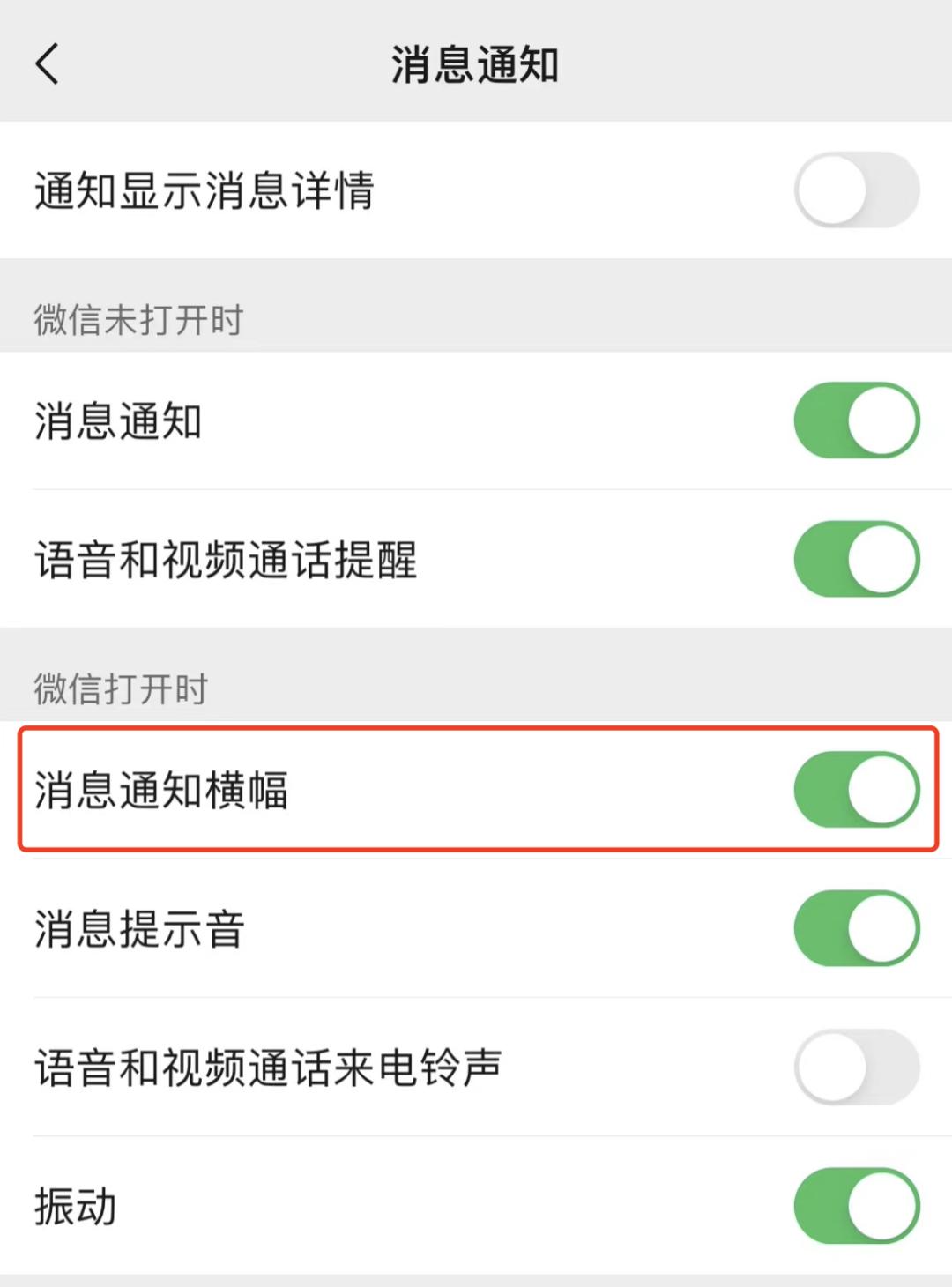Switch off 振动 setting
Screen dimensions: 952x1287
[x=856, y=1205]
